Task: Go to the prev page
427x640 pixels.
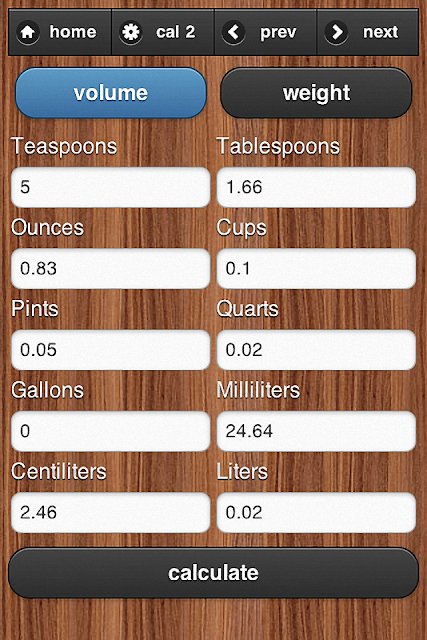Action: click(x=265, y=32)
